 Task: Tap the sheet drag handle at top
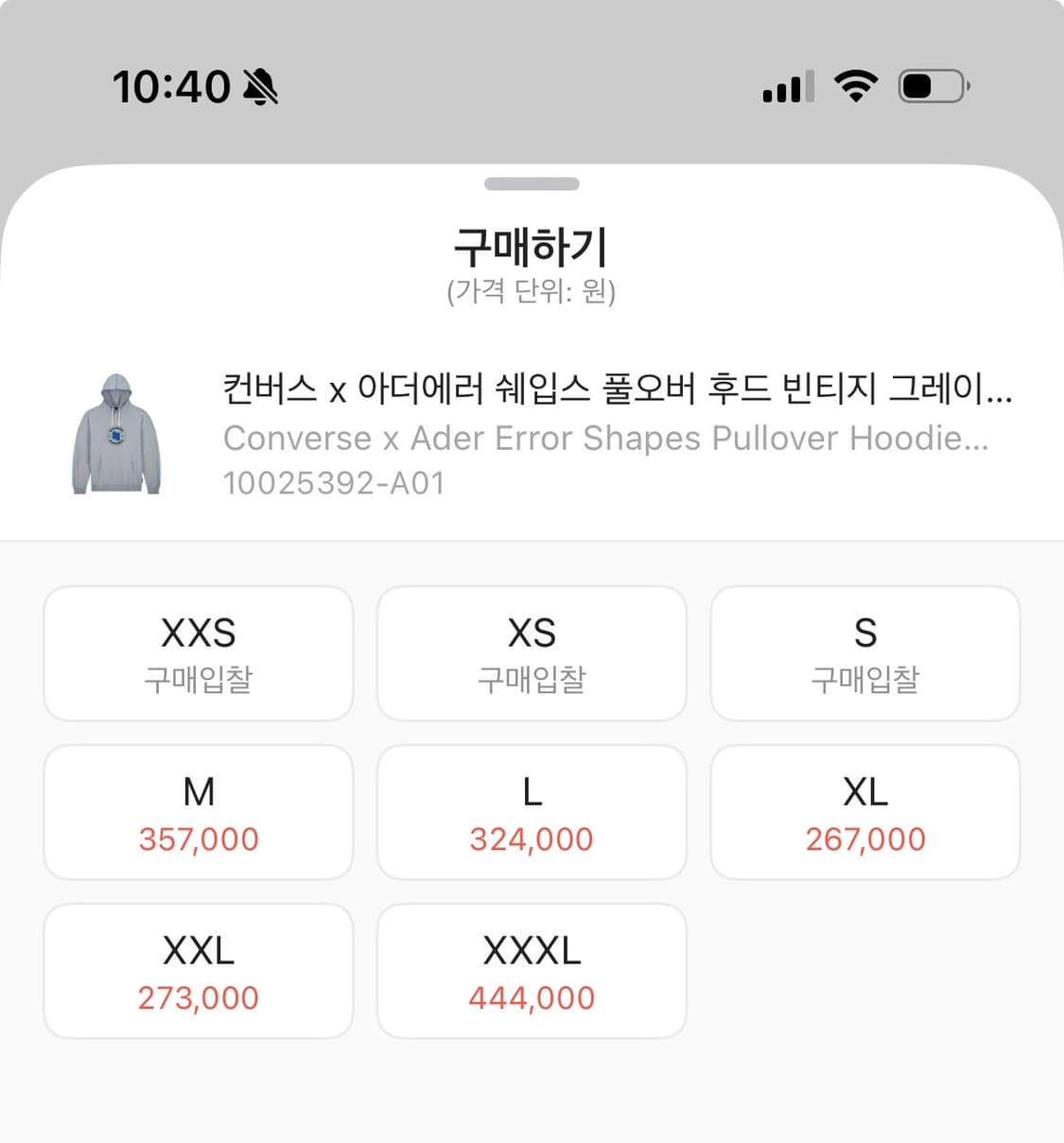click(532, 184)
